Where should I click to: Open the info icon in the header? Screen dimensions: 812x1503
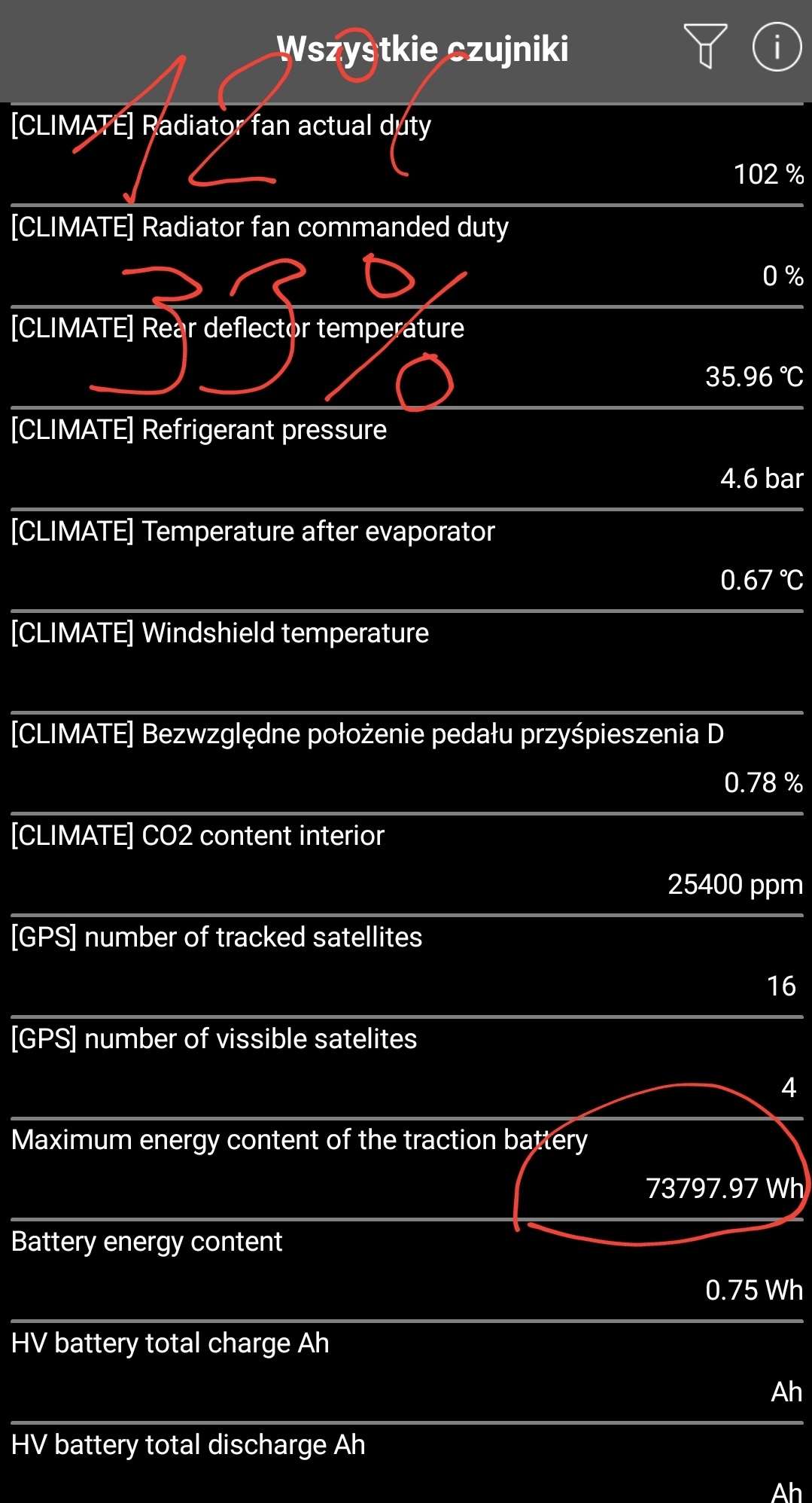point(777,47)
